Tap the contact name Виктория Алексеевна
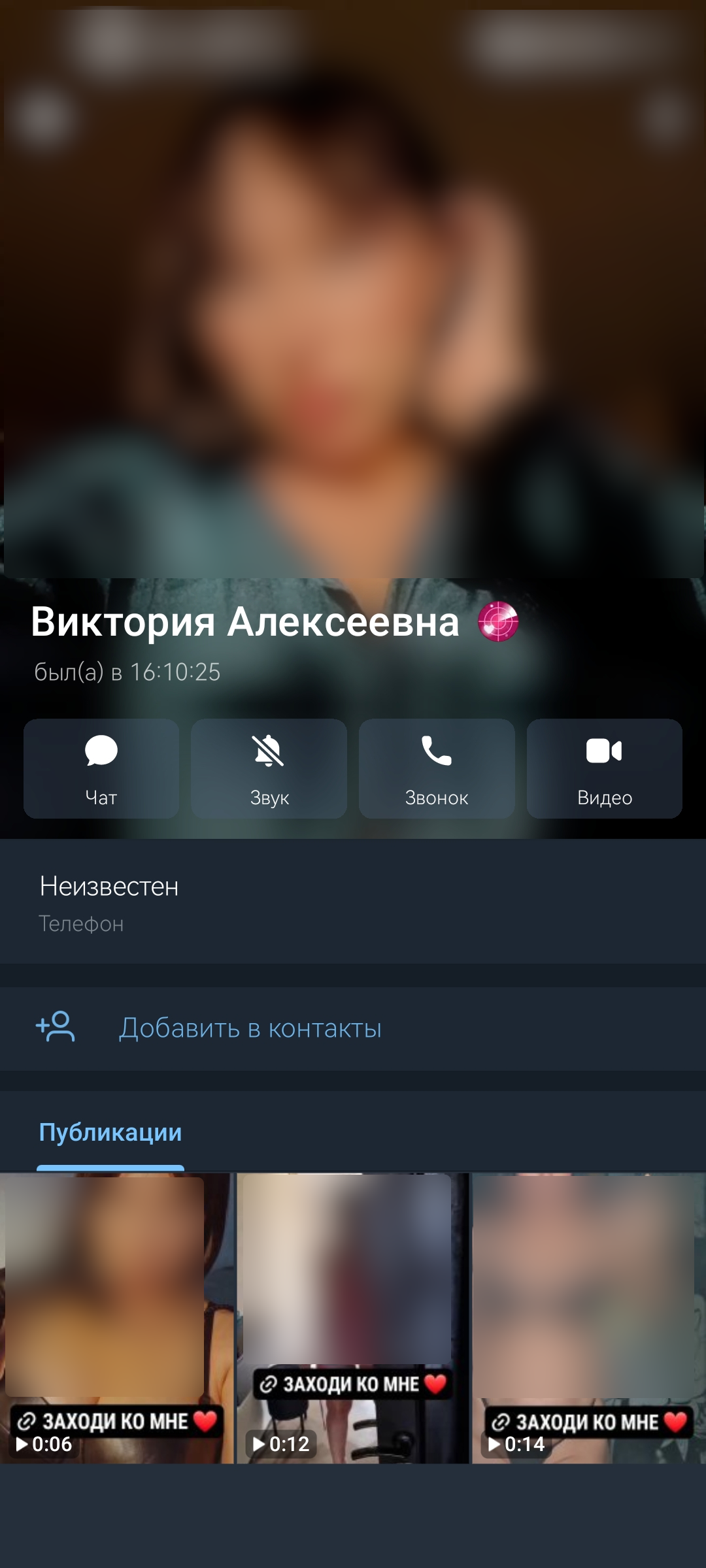Screen dimensions: 706x1568 click(x=242, y=624)
